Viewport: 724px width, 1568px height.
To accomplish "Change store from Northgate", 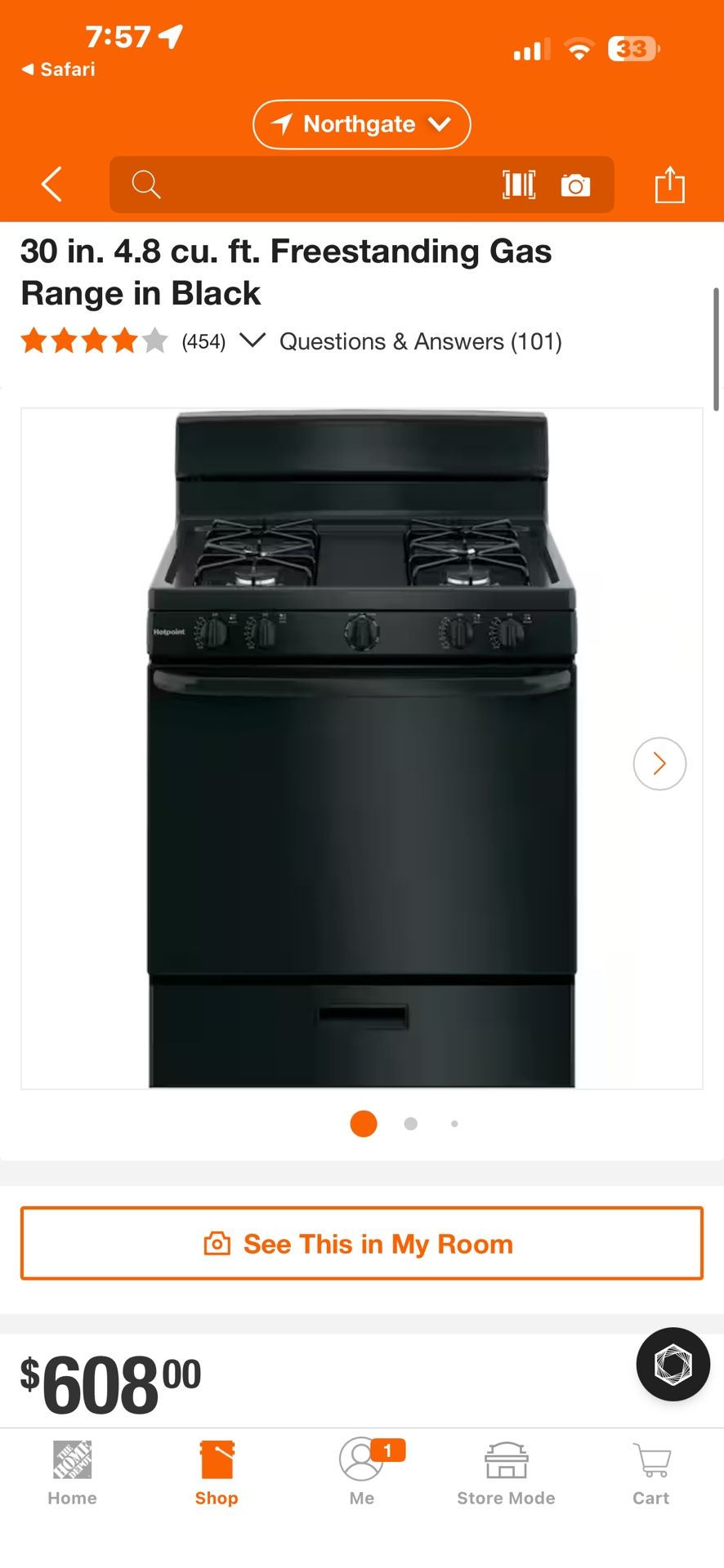I will pyautogui.click(x=361, y=124).
